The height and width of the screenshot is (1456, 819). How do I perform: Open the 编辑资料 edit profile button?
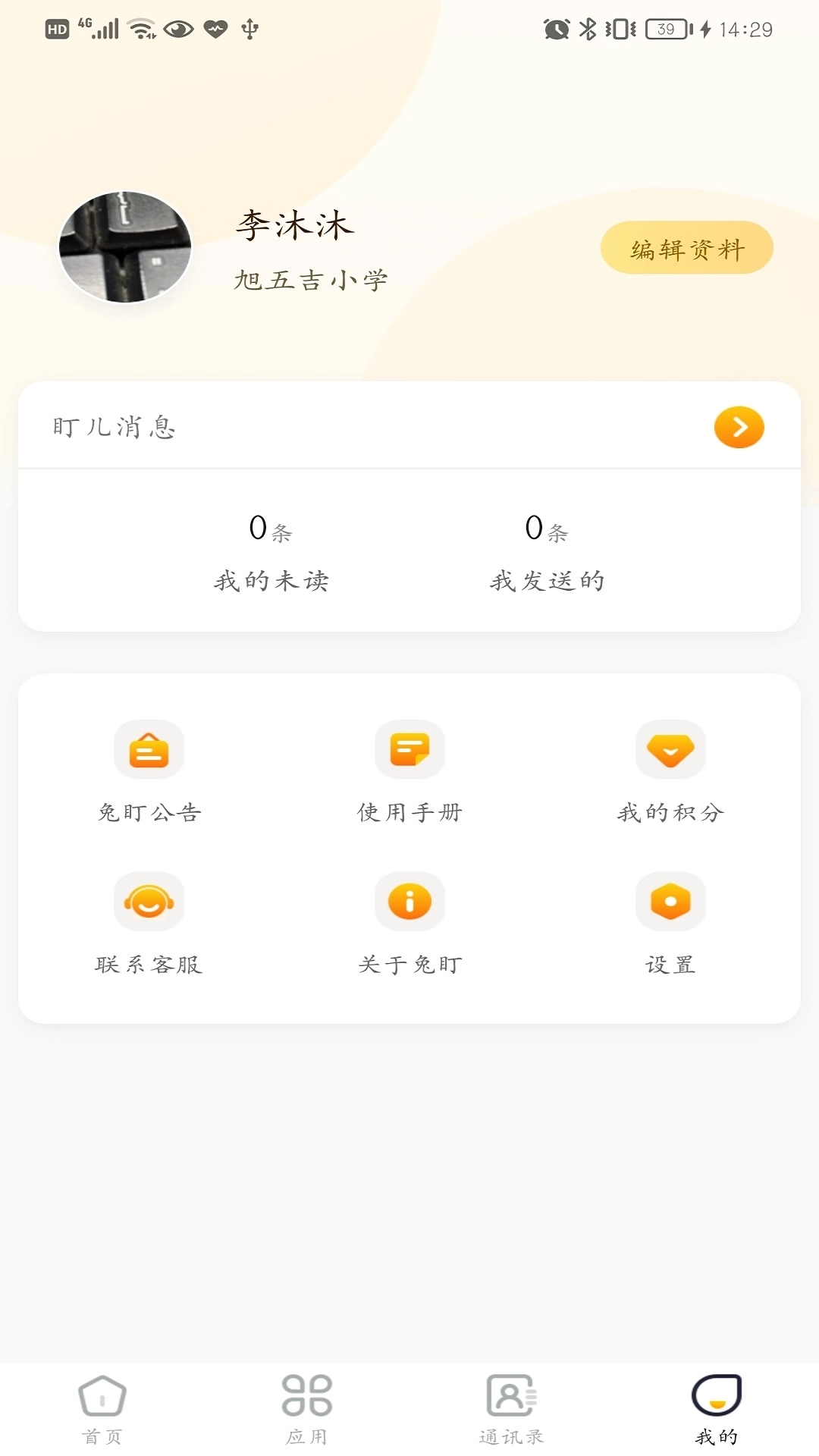click(686, 246)
